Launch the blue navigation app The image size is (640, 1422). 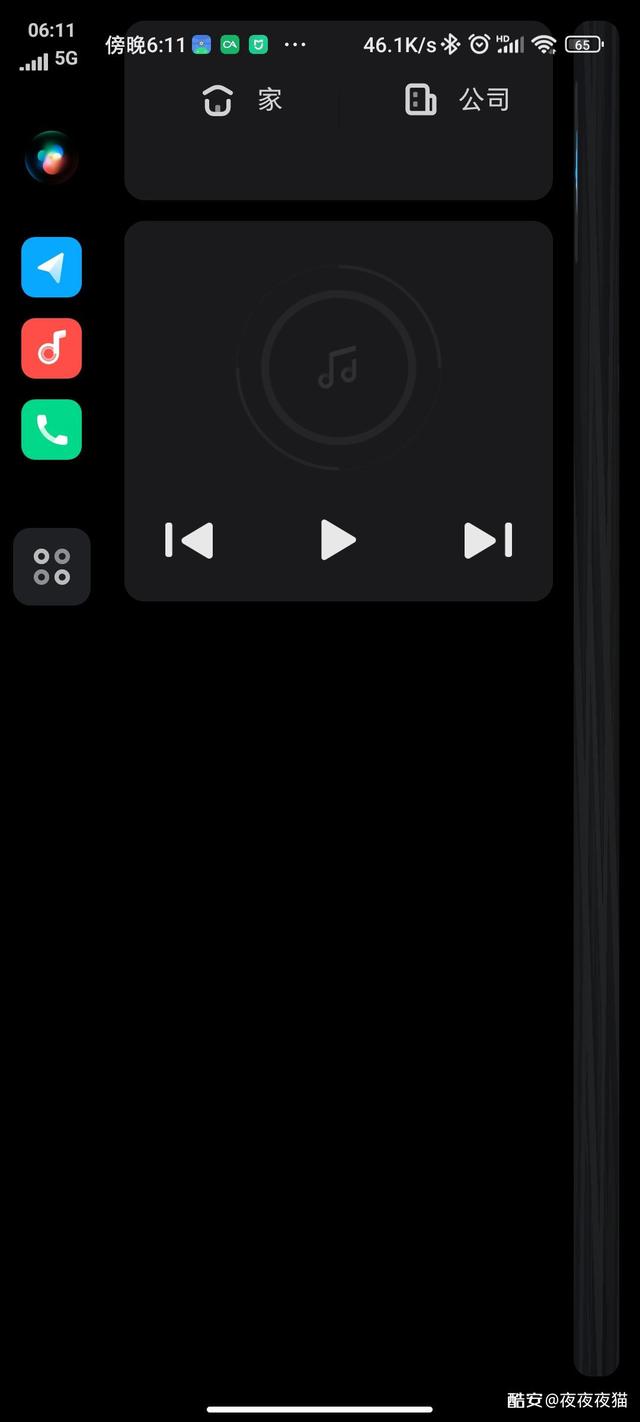51,267
